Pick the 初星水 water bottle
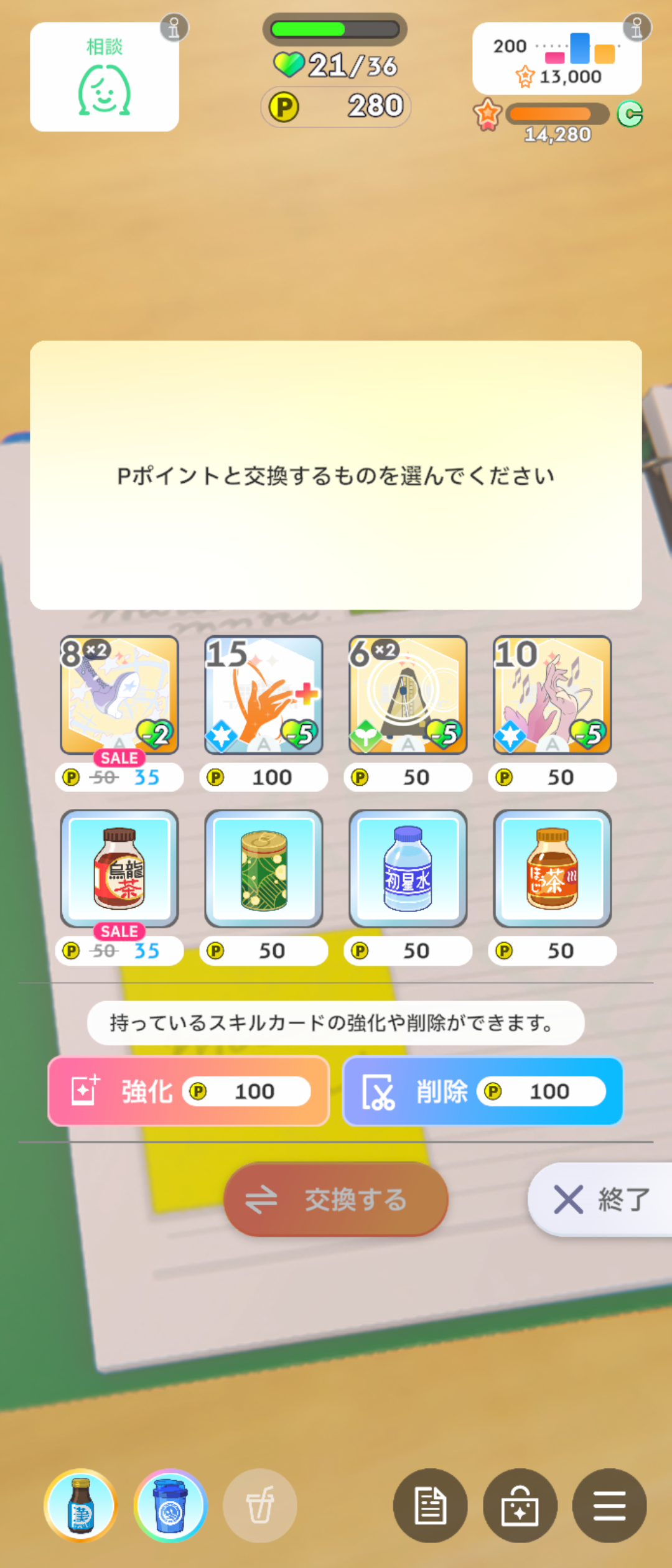This screenshot has width=672, height=1568. (x=408, y=869)
